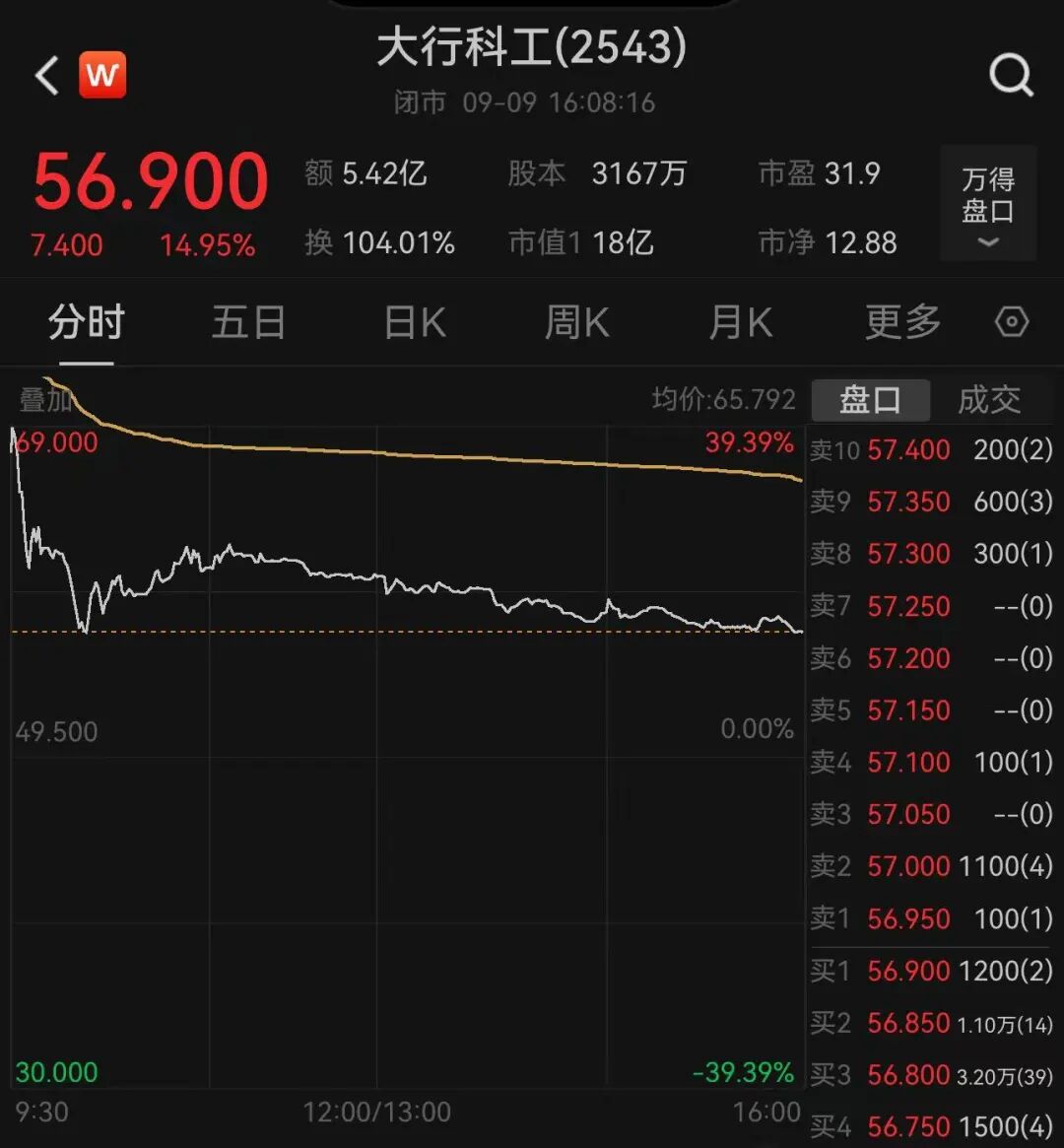The width and height of the screenshot is (1064, 1148).
Task: Switch to the 成交 trades list
Action: coord(989,400)
